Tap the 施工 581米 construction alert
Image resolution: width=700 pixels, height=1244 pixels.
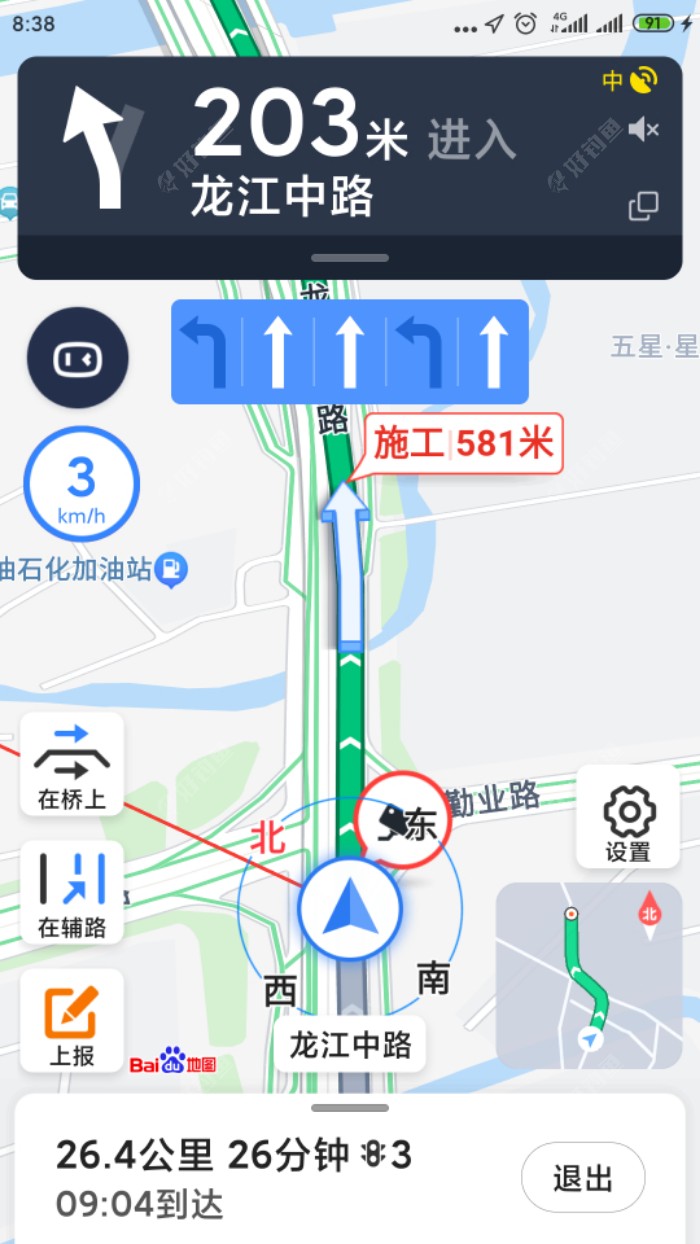[x=464, y=443]
